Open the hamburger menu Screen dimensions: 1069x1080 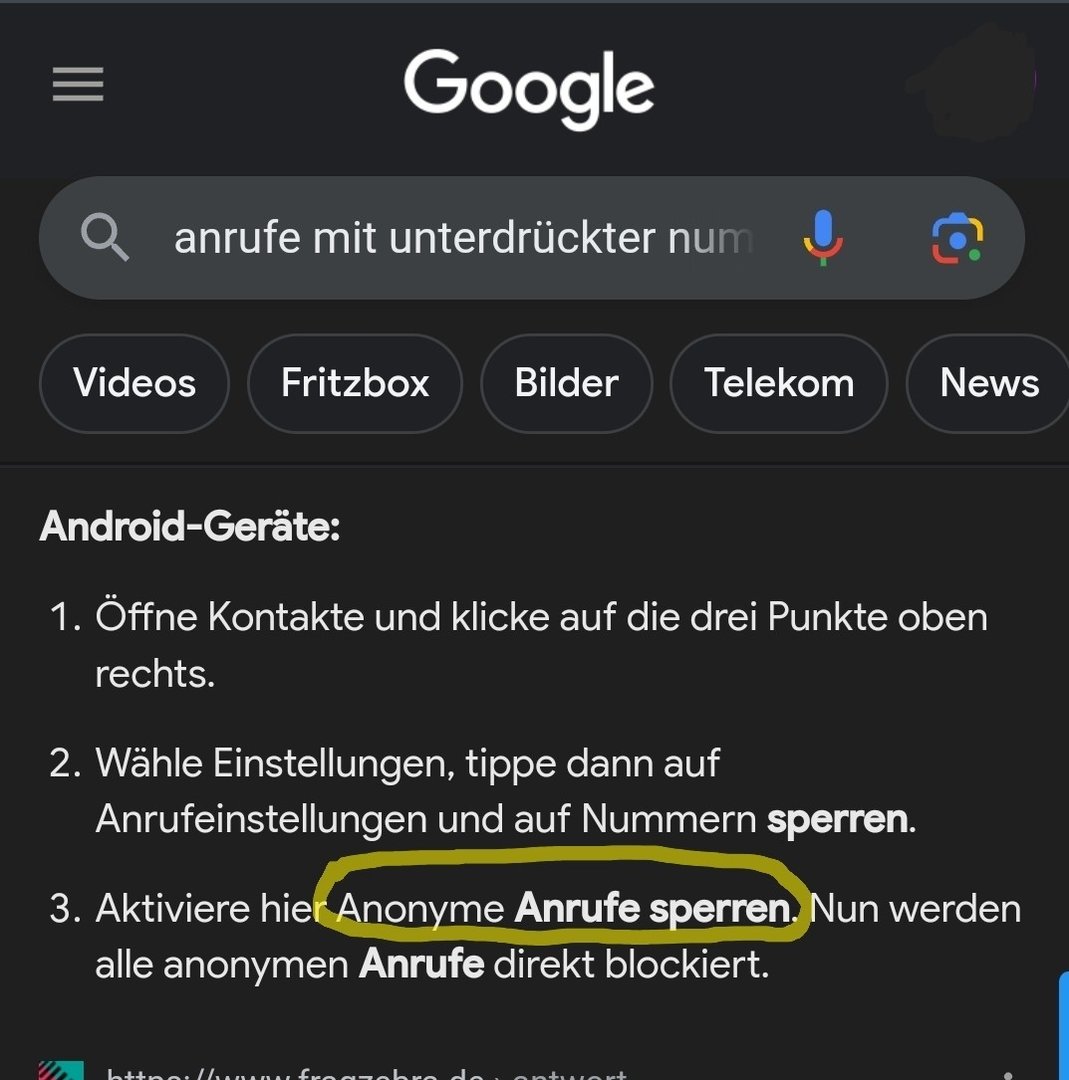point(78,84)
